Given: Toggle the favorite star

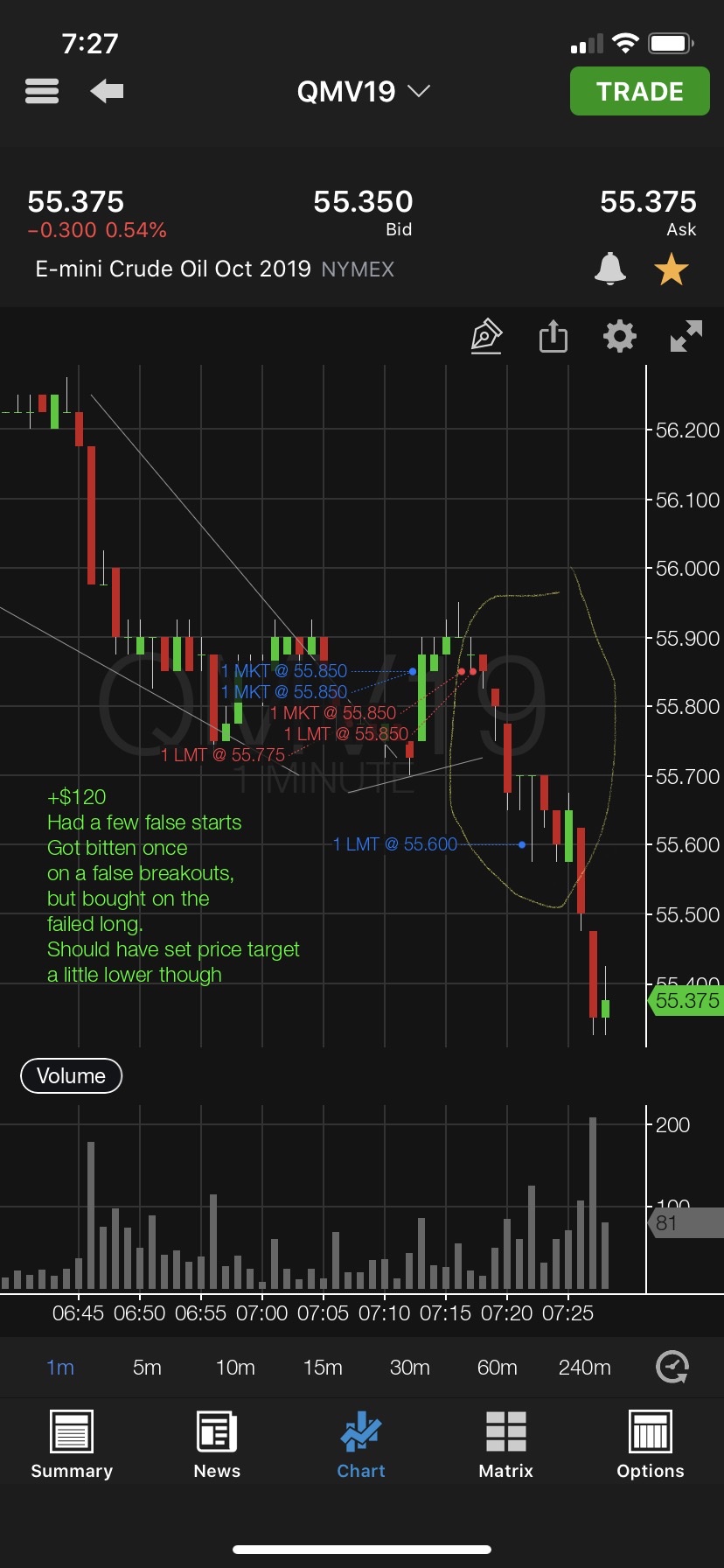Looking at the screenshot, I should [x=672, y=269].
